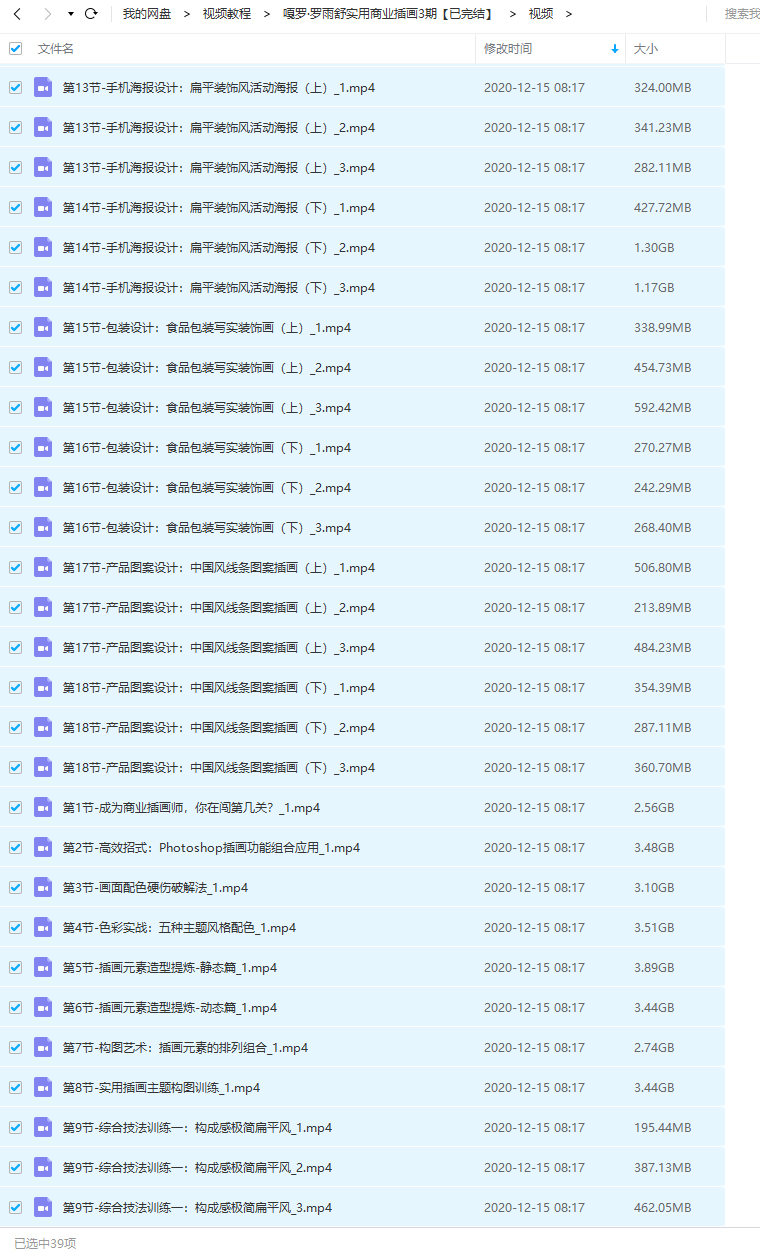This screenshot has width=760, height=1258.
Task: Open 第5节-插画元素造型提炼-静态篇_1.mp4
Action: pyautogui.click(x=170, y=968)
